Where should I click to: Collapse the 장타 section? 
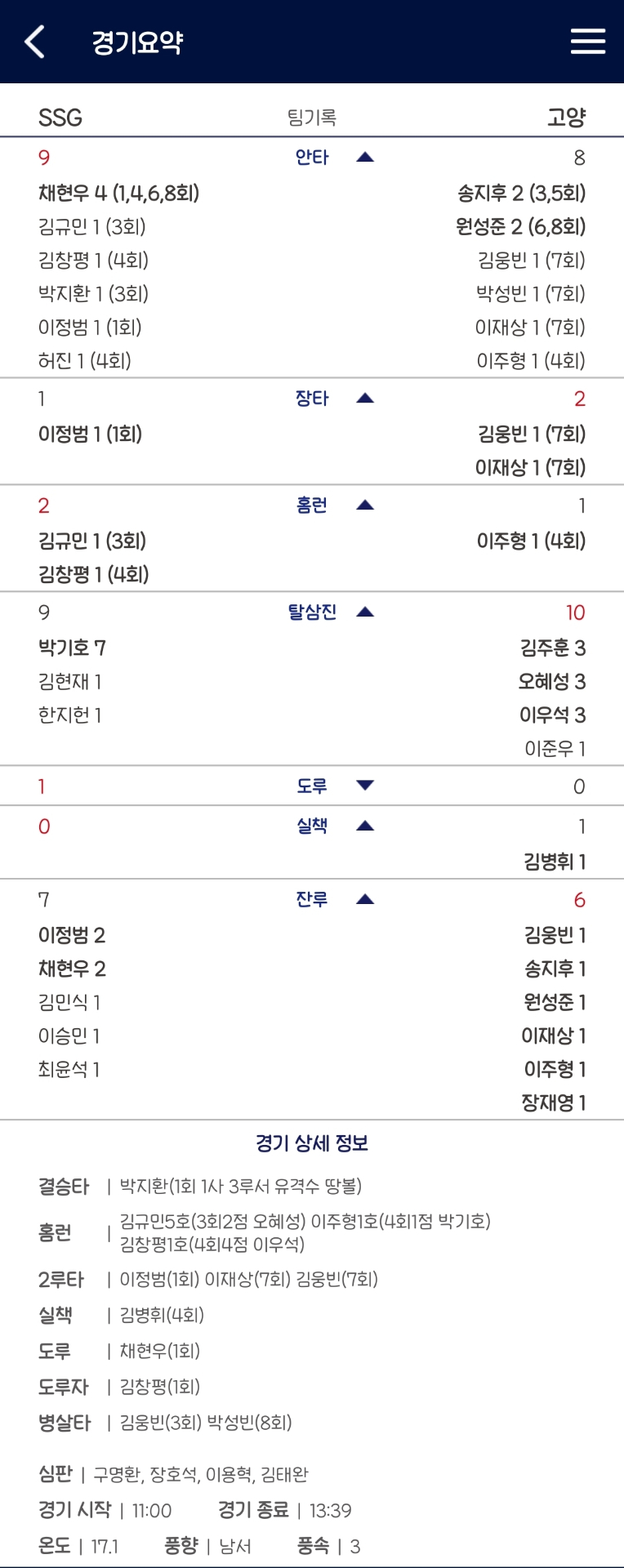pos(365,399)
